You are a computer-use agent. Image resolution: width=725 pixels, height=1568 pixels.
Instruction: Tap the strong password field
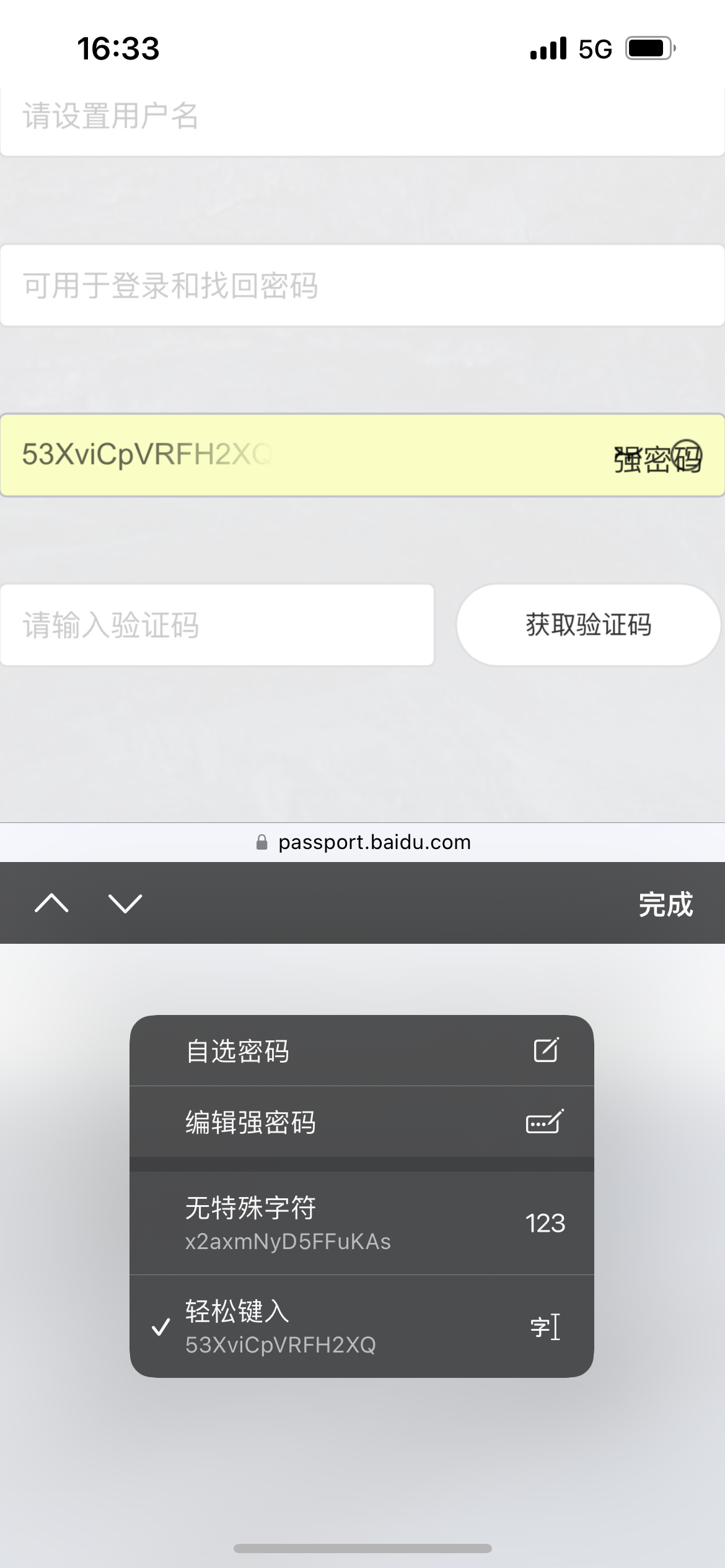(x=310, y=455)
